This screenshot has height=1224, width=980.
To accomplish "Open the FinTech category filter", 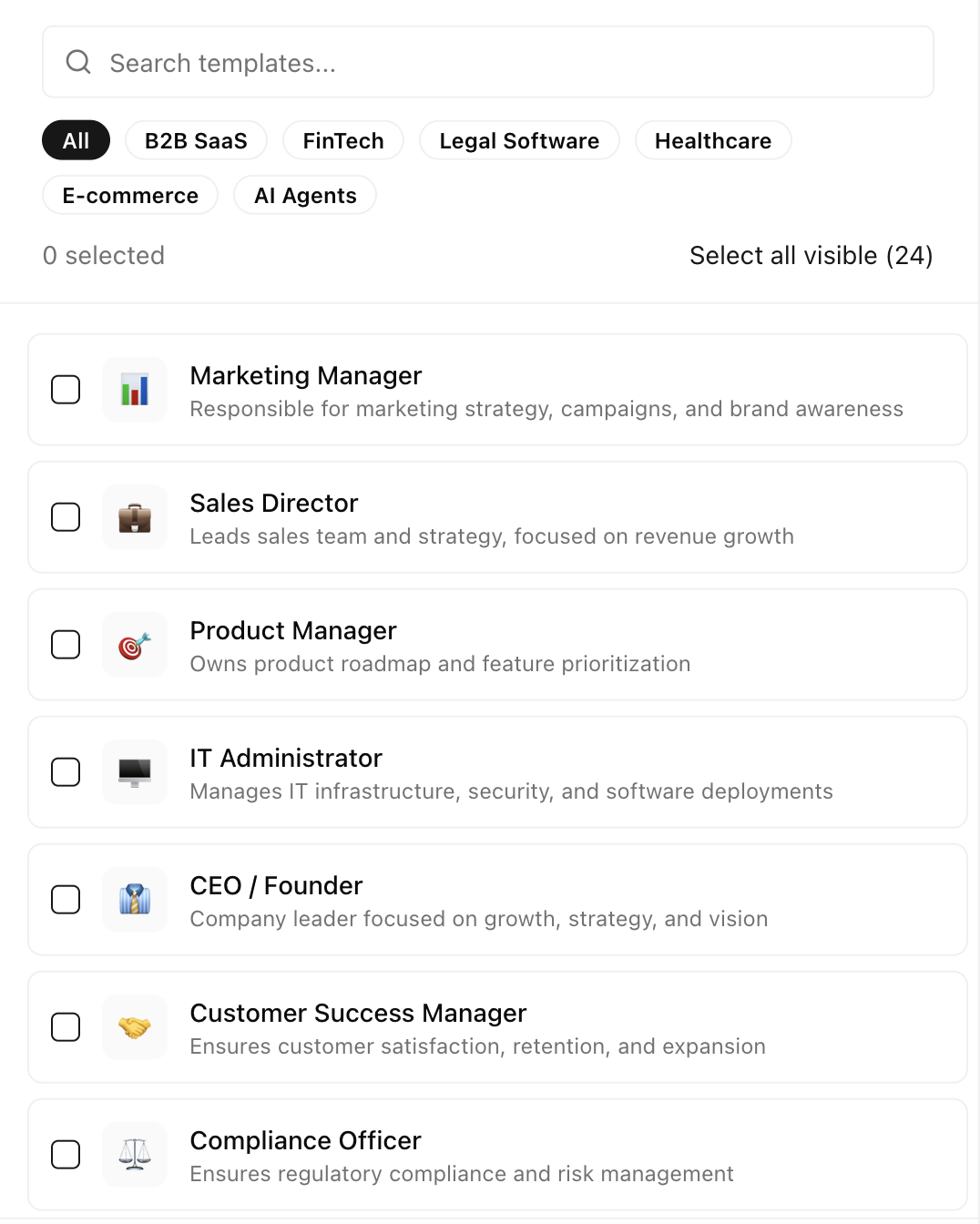I will 343,140.
